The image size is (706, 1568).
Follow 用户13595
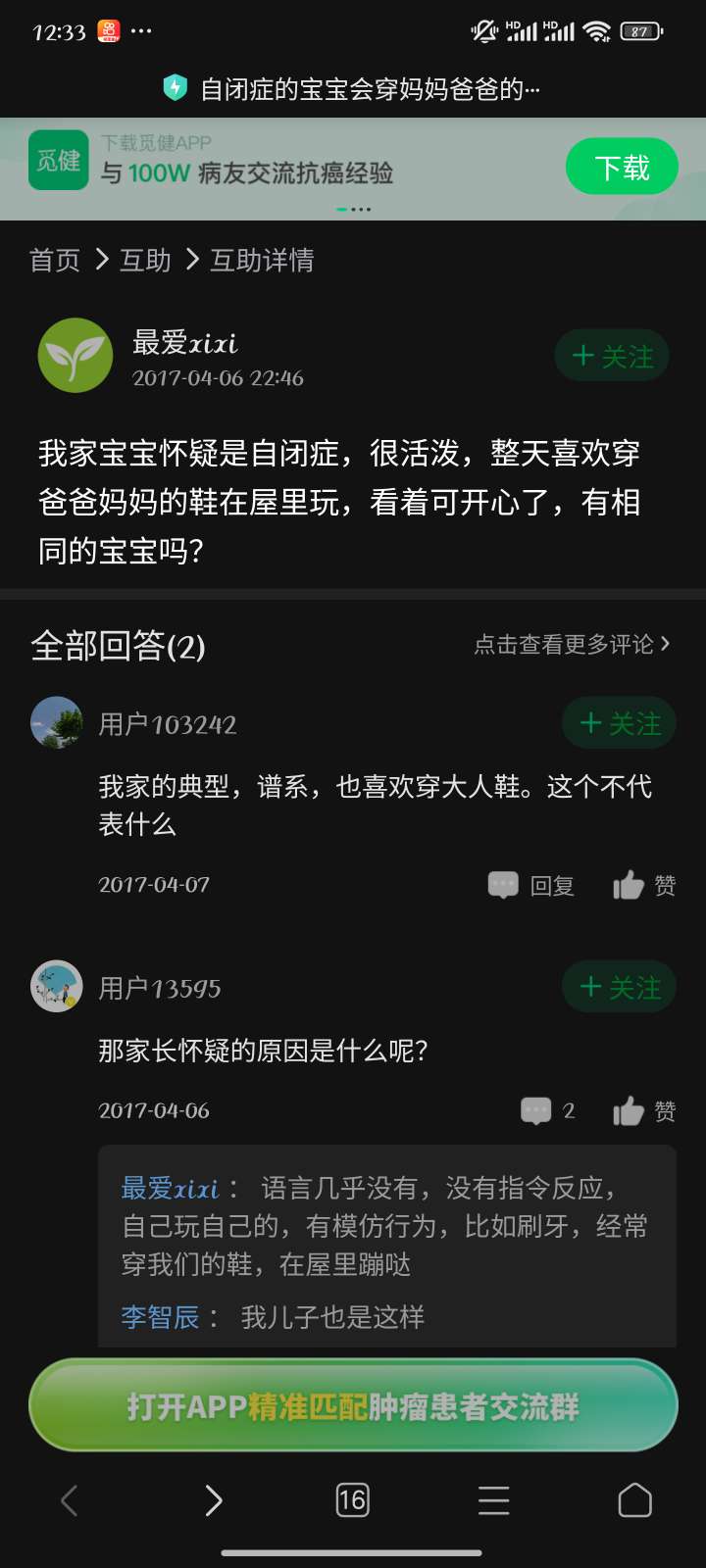click(619, 987)
